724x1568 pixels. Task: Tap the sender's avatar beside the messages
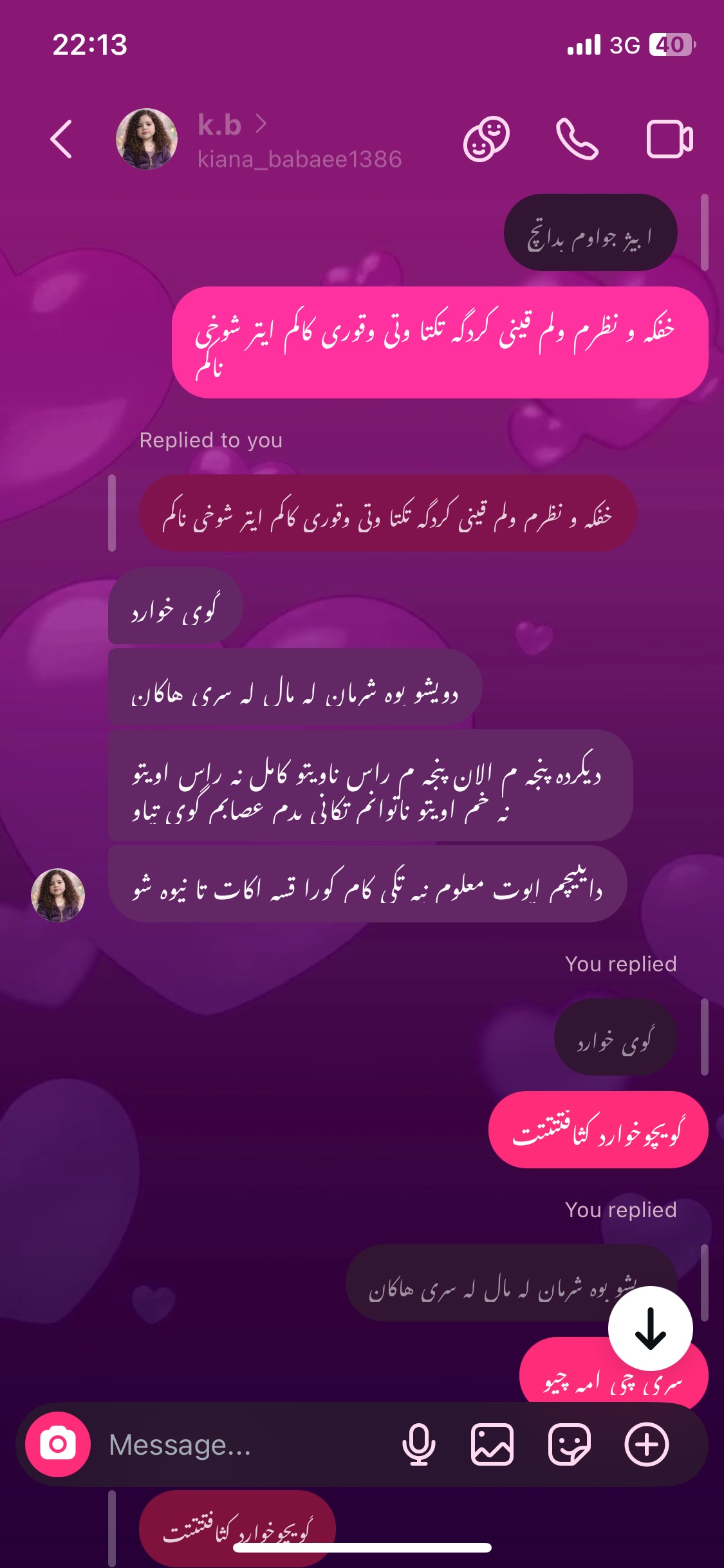tap(58, 895)
